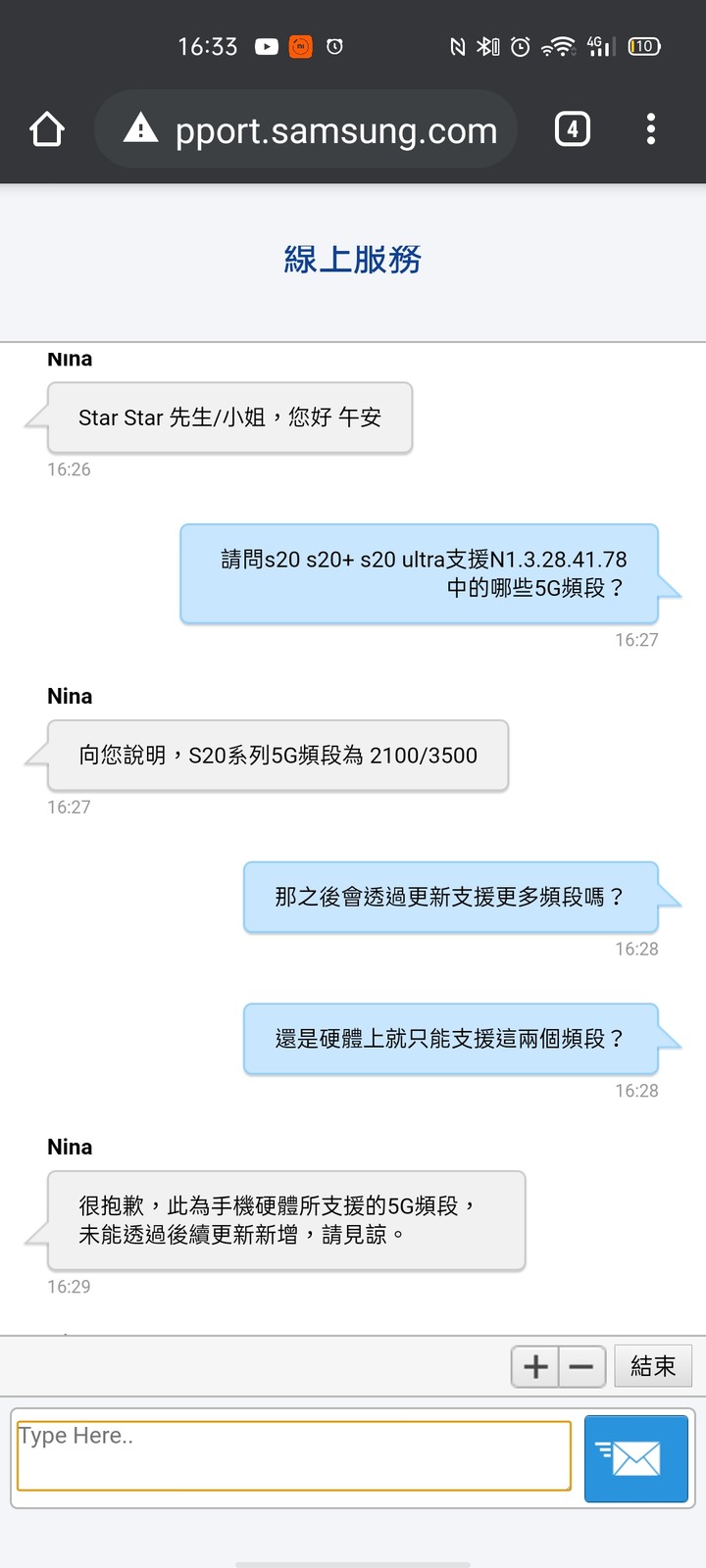Send the message with envelope button
This screenshot has height=1568, width=706.
[636, 1458]
